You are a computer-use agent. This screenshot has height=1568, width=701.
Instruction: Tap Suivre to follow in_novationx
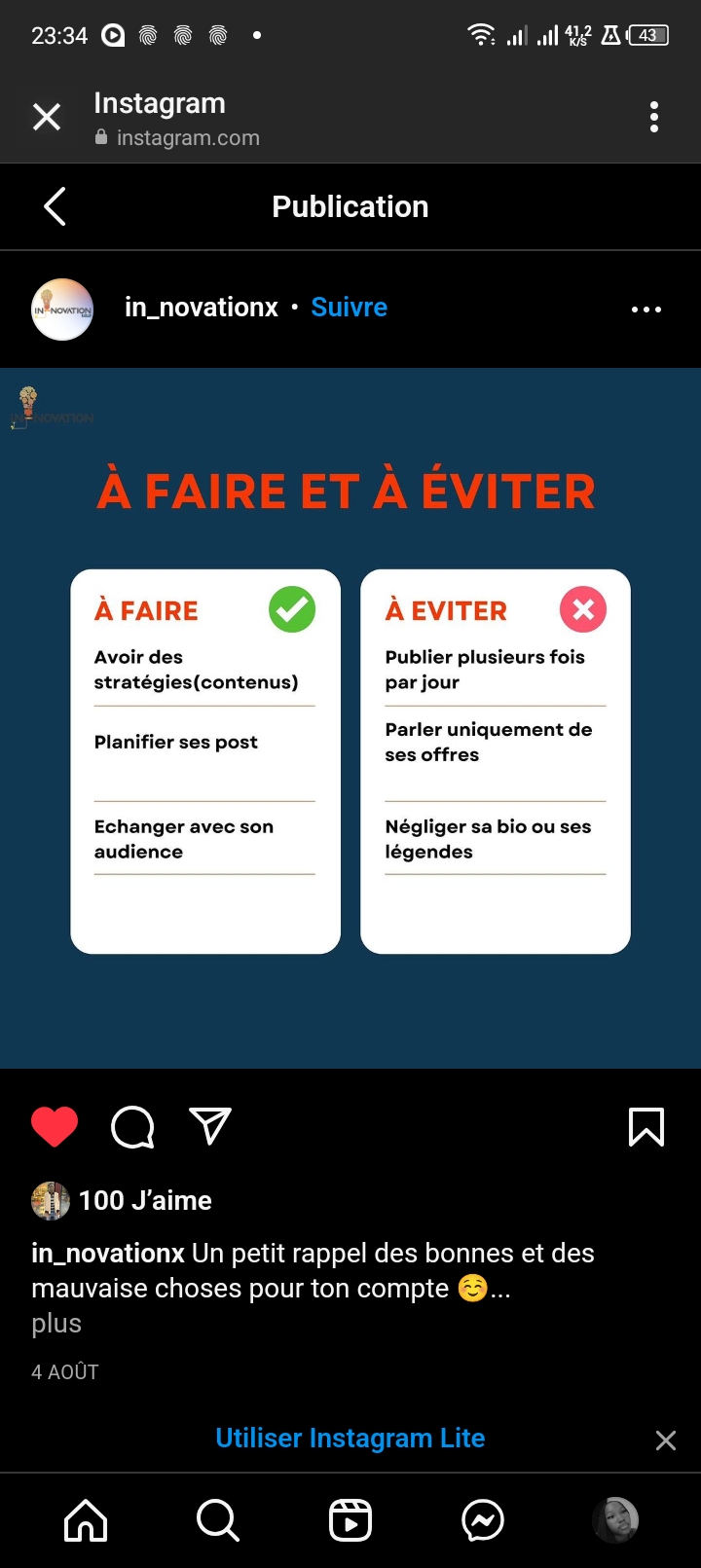click(x=349, y=308)
